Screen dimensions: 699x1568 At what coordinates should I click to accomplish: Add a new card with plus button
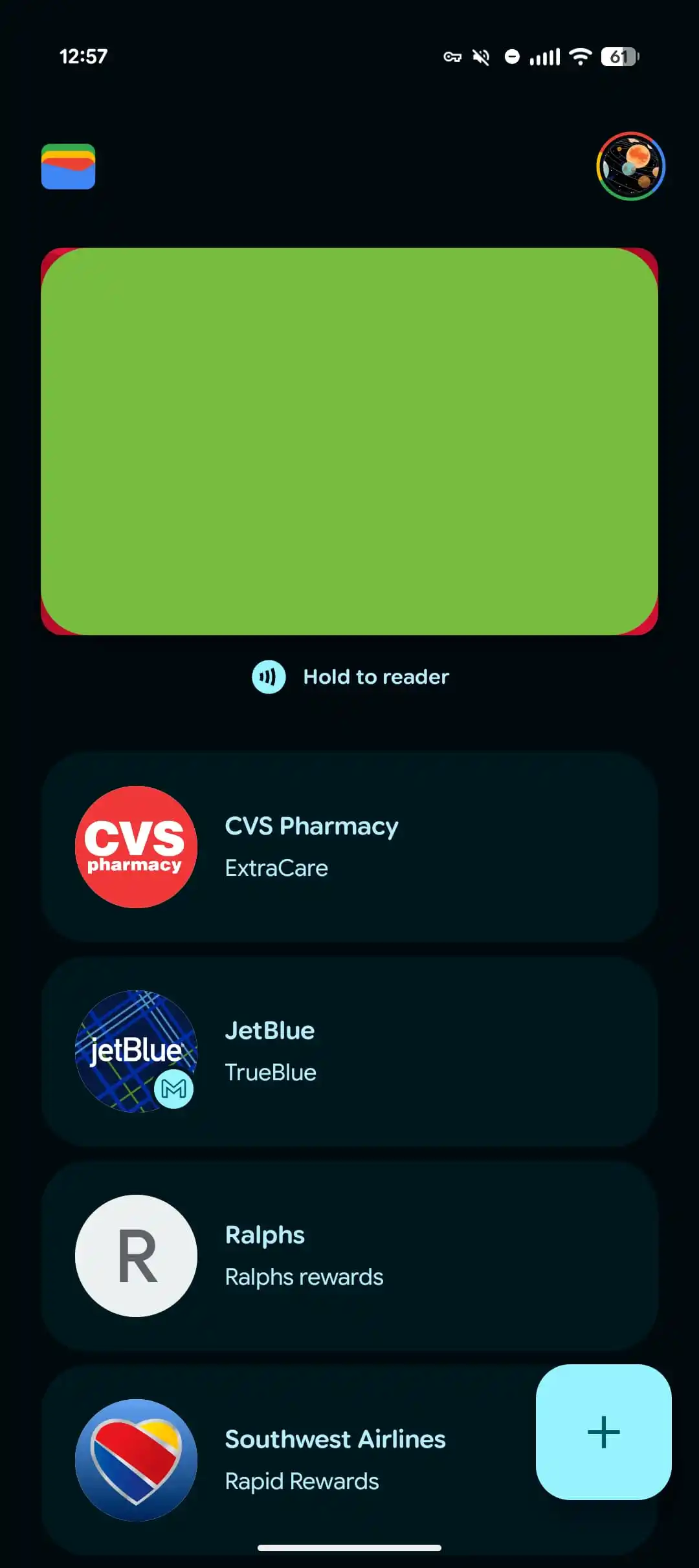pos(603,1432)
